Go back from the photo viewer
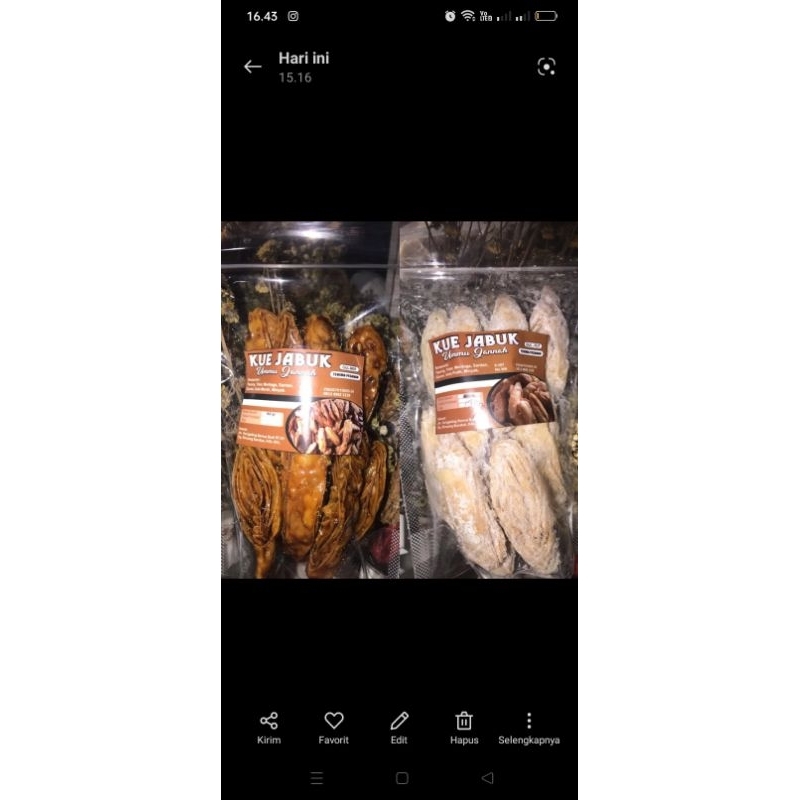 (x=252, y=67)
